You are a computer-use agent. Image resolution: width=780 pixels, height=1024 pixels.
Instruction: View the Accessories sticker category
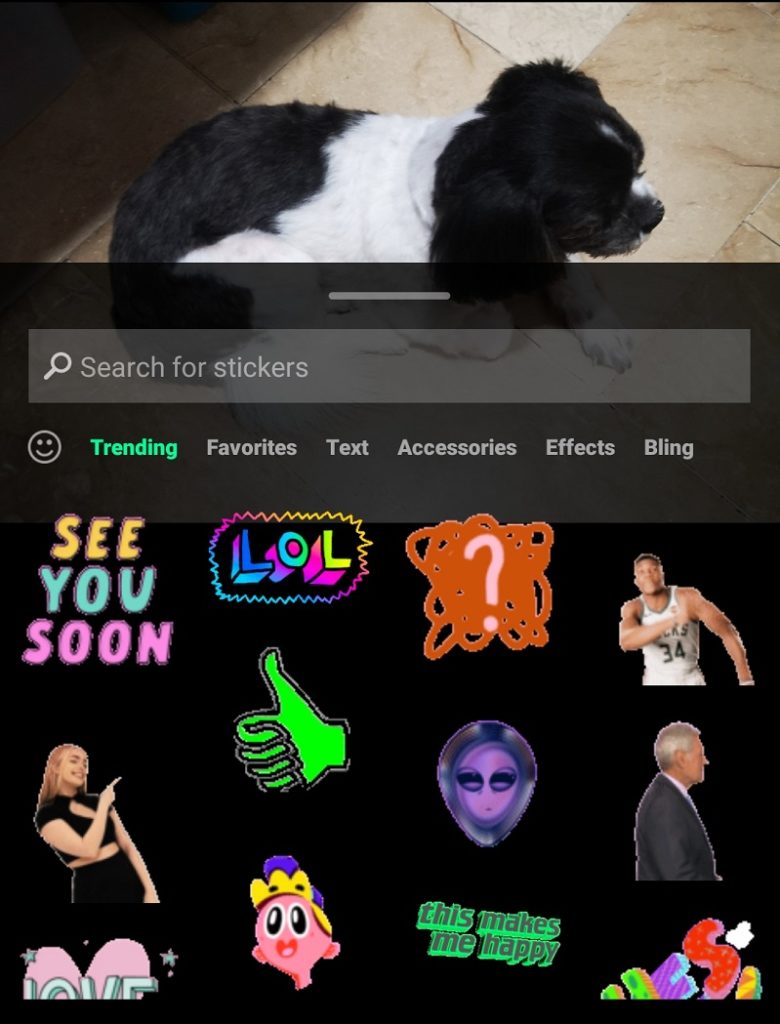tap(458, 447)
